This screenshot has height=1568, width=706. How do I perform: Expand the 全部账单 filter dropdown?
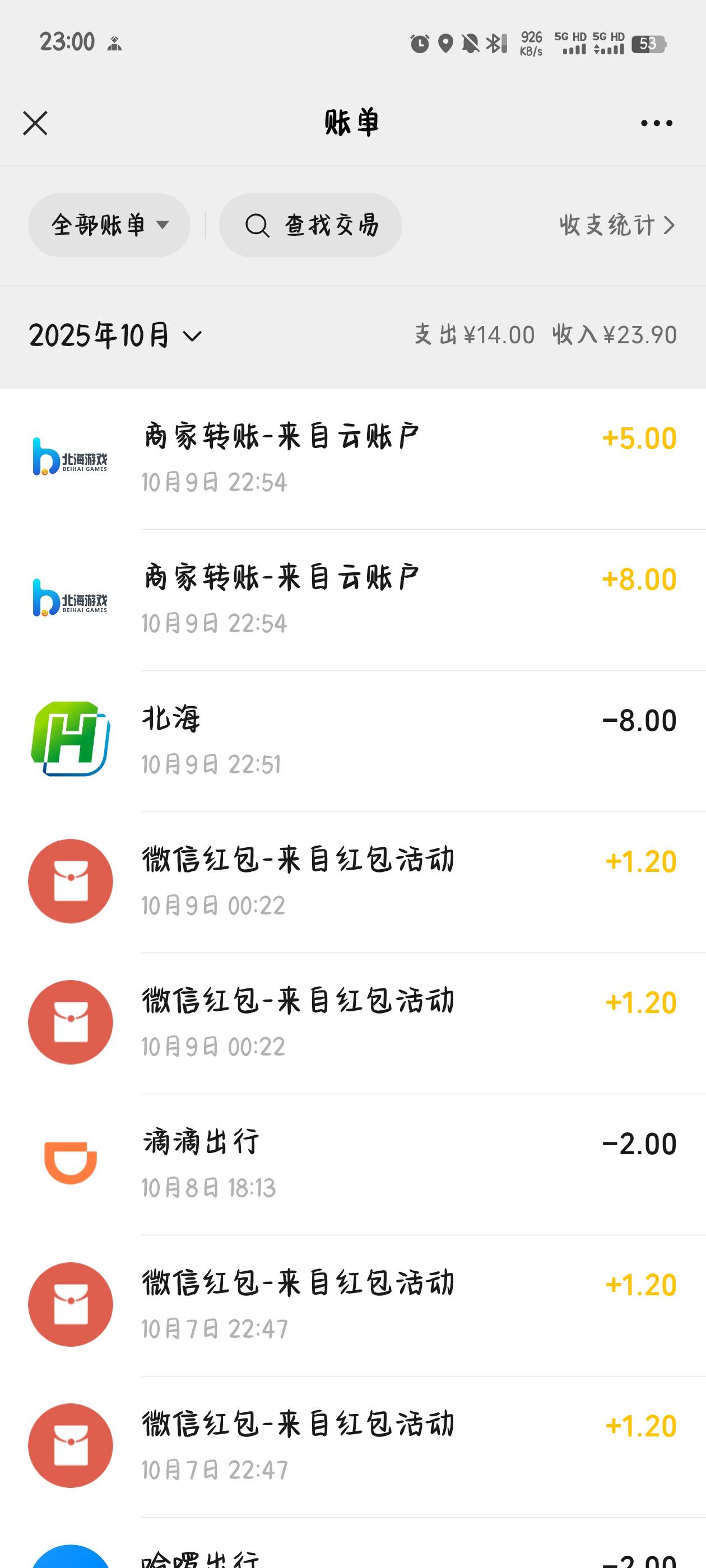pos(109,225)
